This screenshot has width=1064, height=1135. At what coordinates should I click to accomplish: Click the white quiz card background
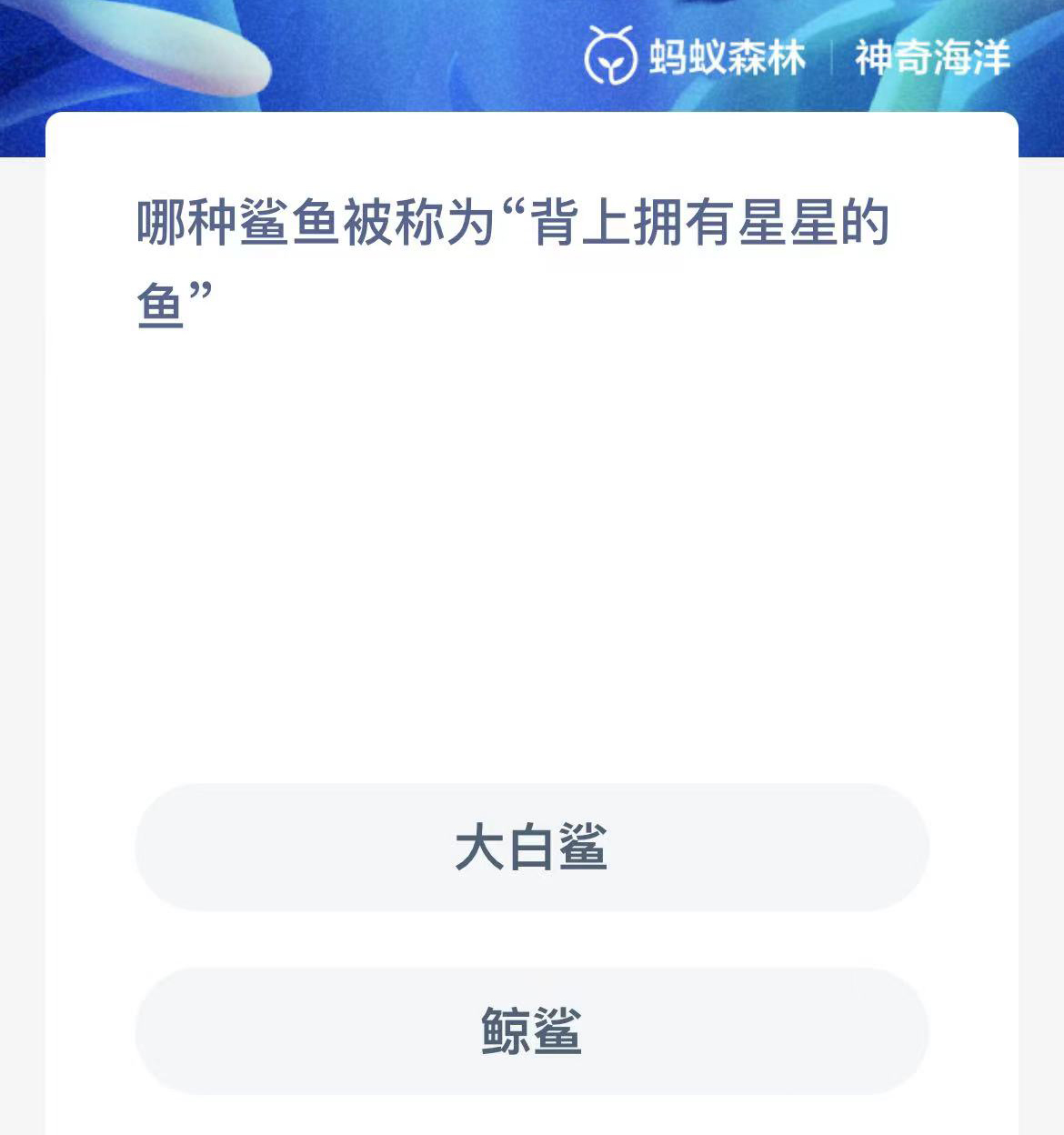pyautogui.click(x=532, y=564)
